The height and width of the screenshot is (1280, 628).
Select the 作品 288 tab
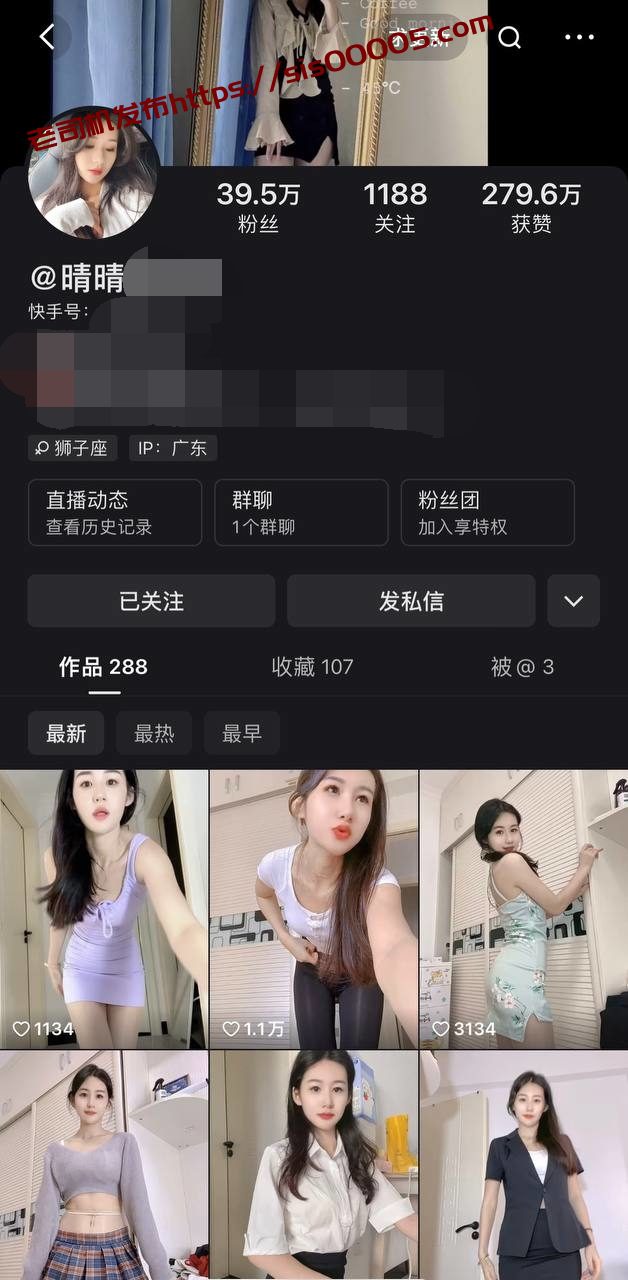103,667
